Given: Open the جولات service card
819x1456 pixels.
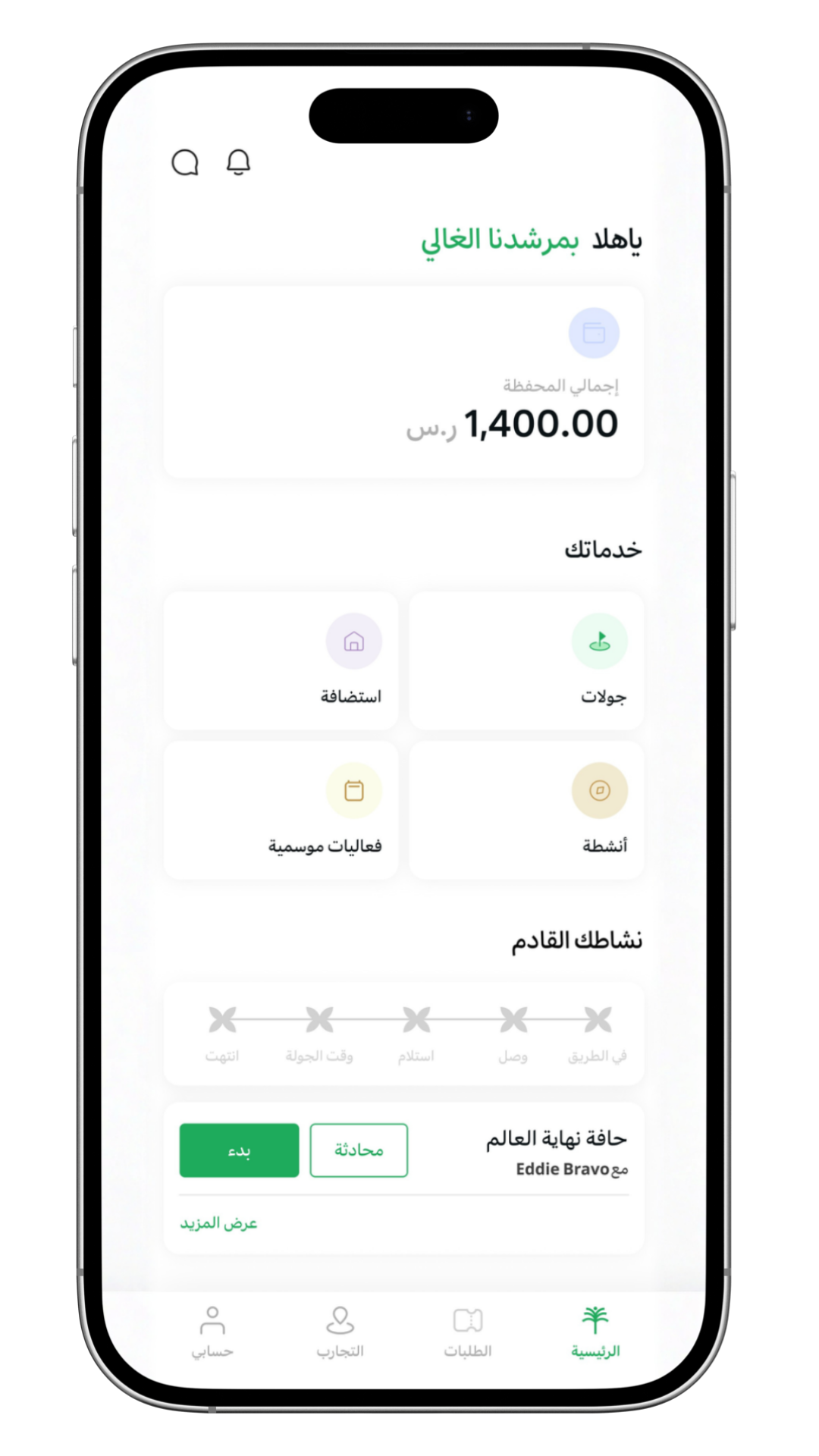Looking at the screenshot, I should click(526, 661).
